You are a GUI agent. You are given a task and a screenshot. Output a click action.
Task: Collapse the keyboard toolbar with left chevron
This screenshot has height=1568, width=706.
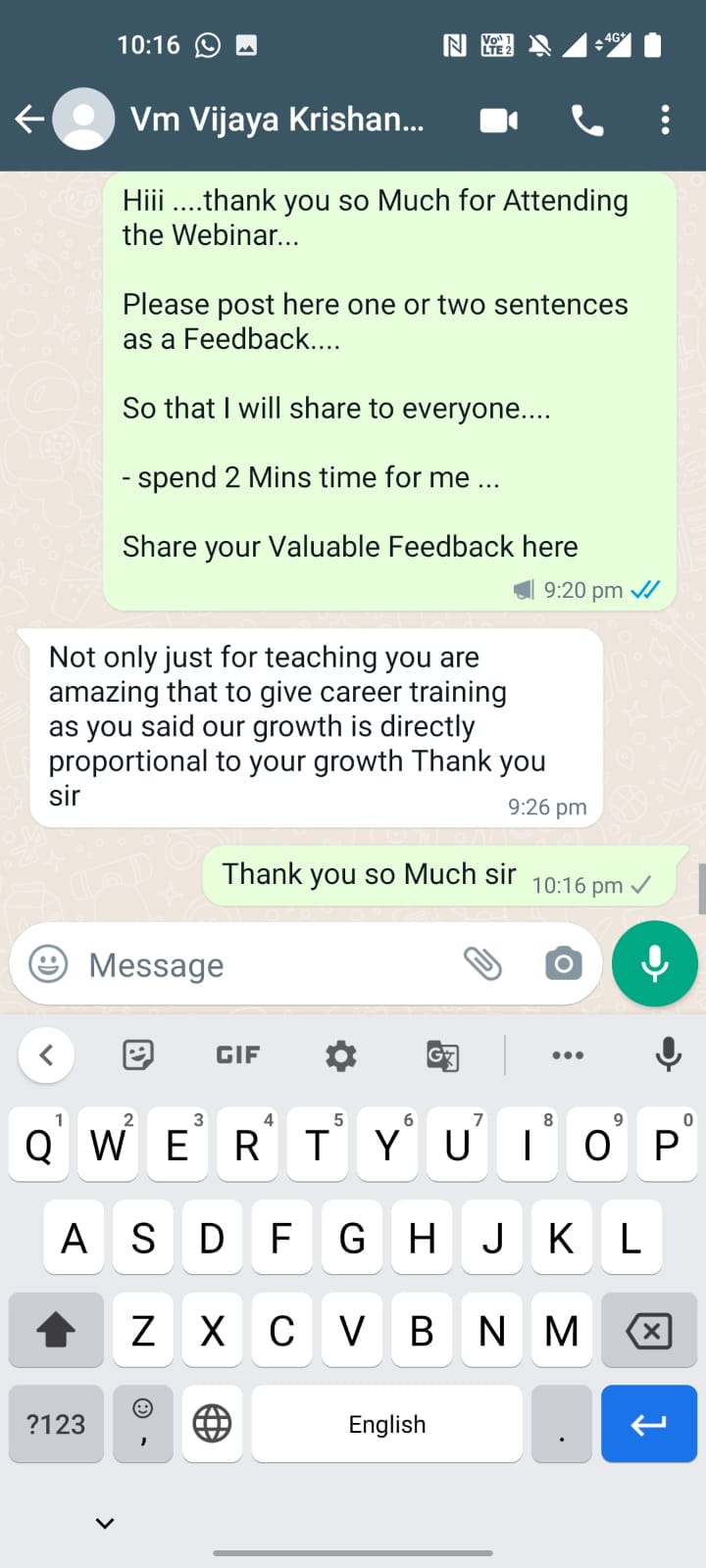click(x=46, y=1055)
